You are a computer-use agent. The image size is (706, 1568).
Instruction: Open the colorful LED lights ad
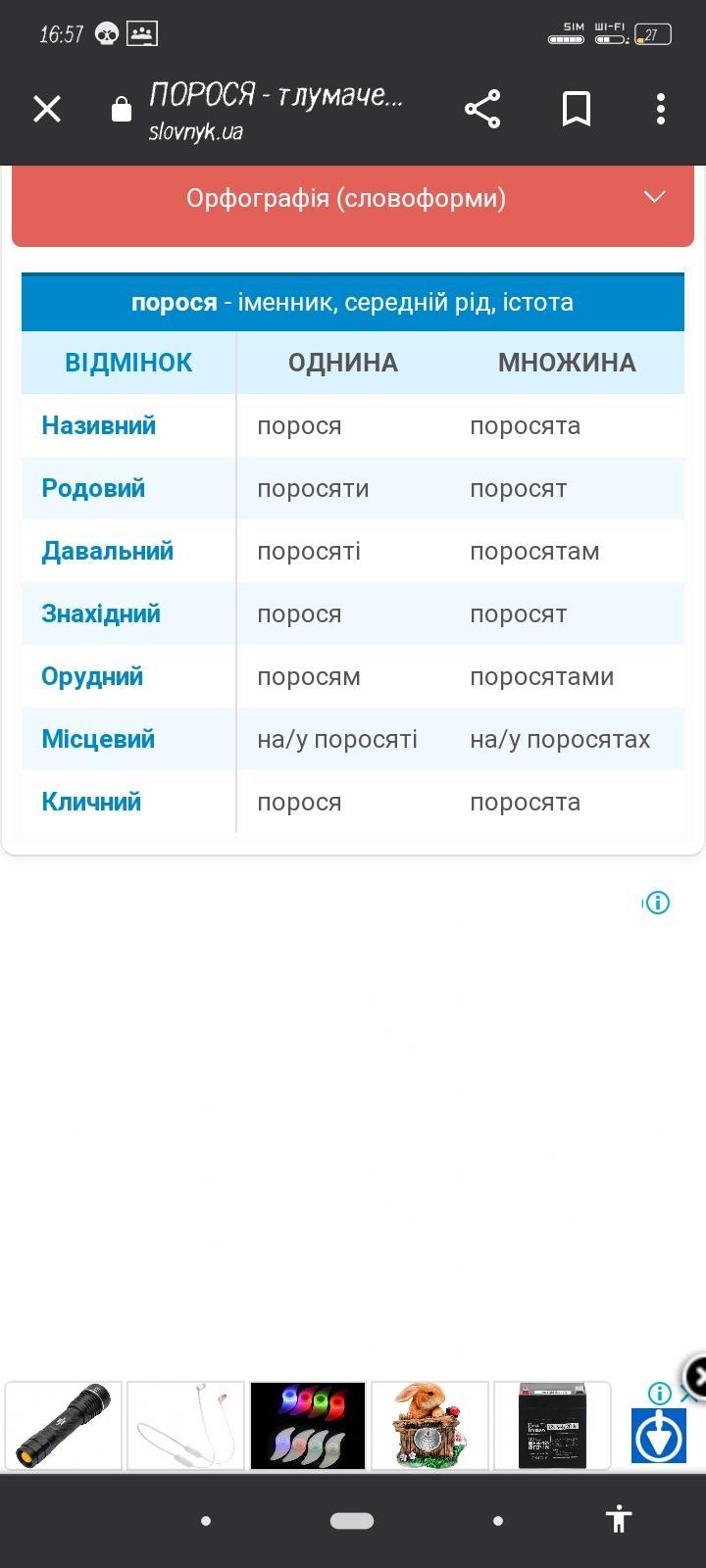pyautogui.click(x=308, y=1425)
